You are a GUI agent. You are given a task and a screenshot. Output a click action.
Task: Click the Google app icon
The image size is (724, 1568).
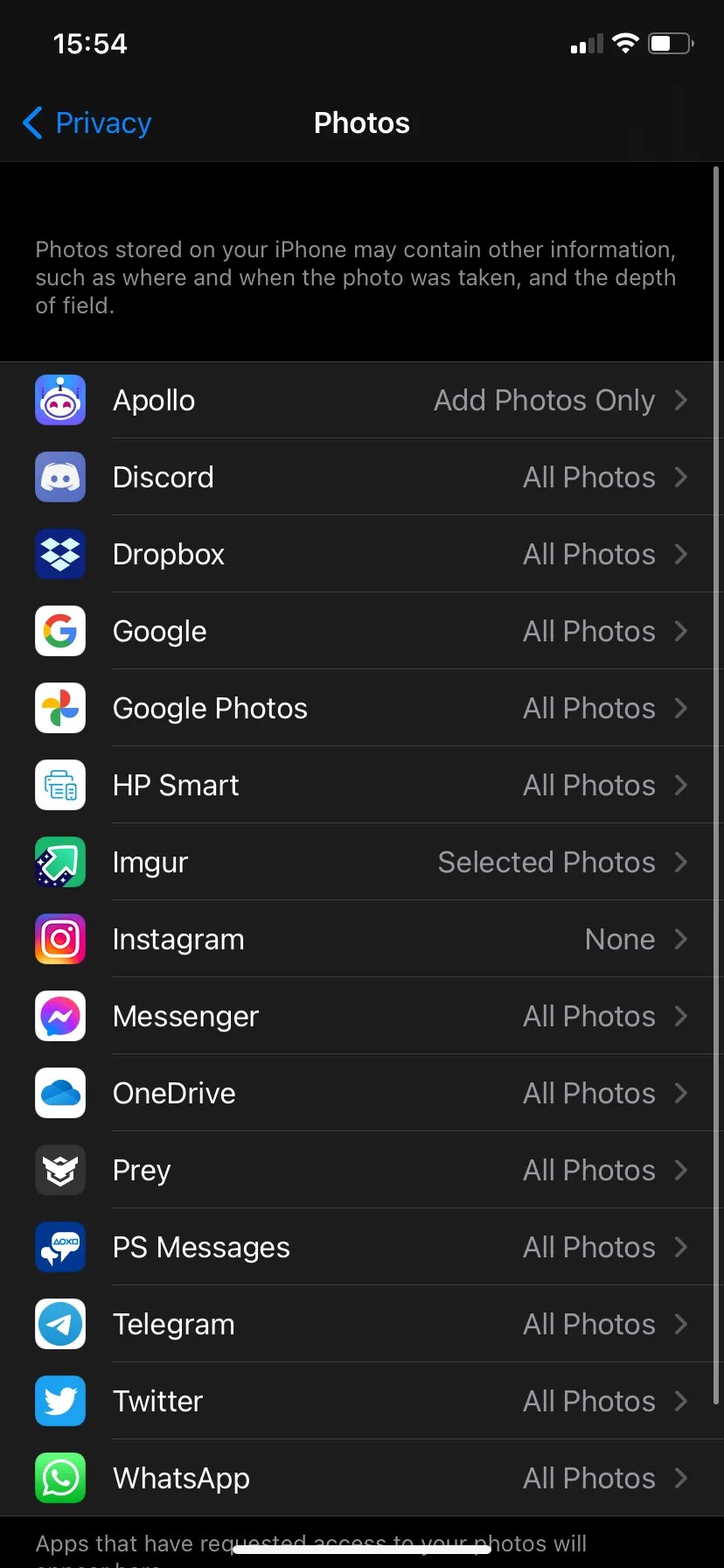click(x=59, y=631)
